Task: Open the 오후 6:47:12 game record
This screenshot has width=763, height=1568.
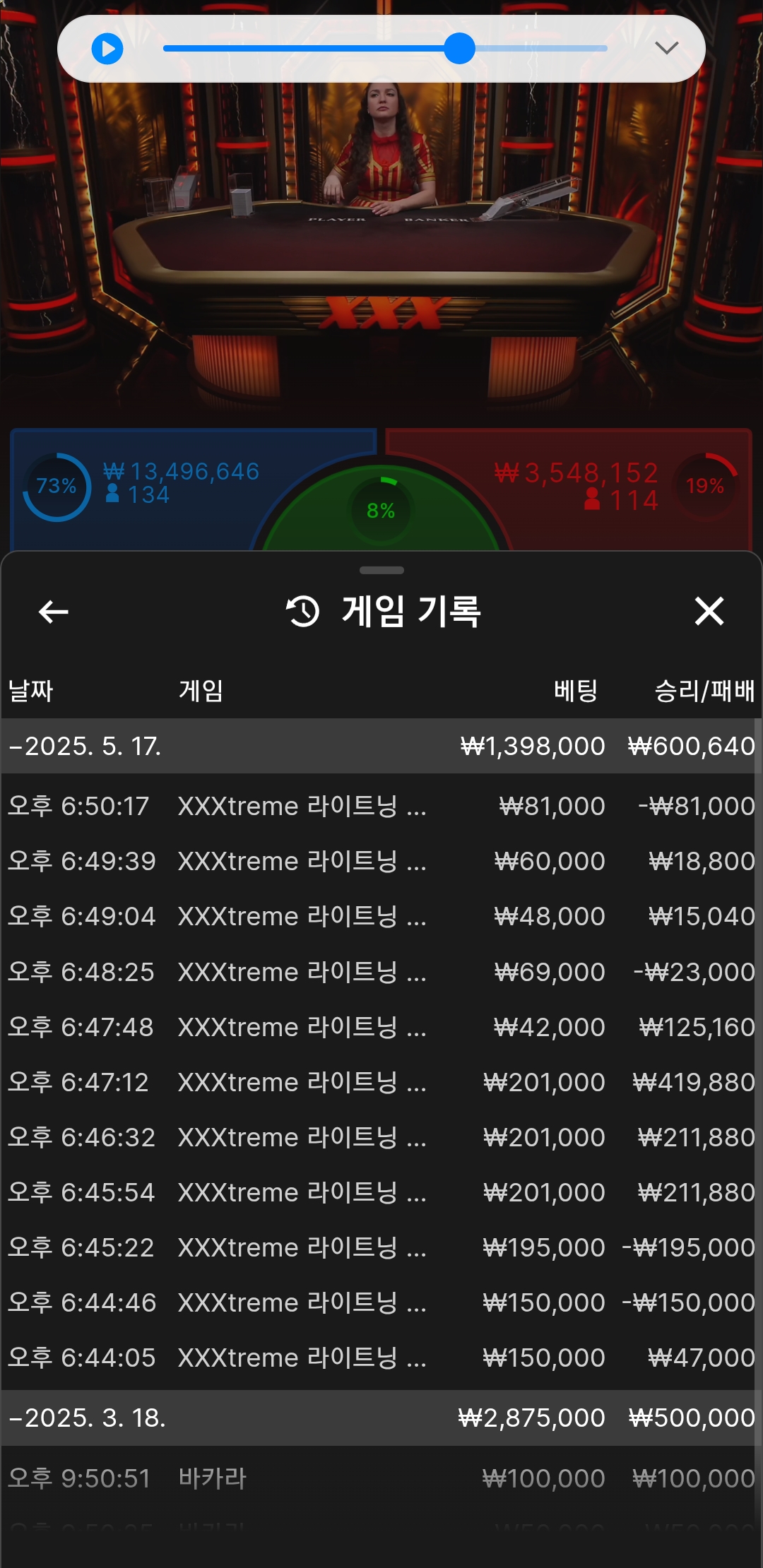Action: coord(380,1082)
